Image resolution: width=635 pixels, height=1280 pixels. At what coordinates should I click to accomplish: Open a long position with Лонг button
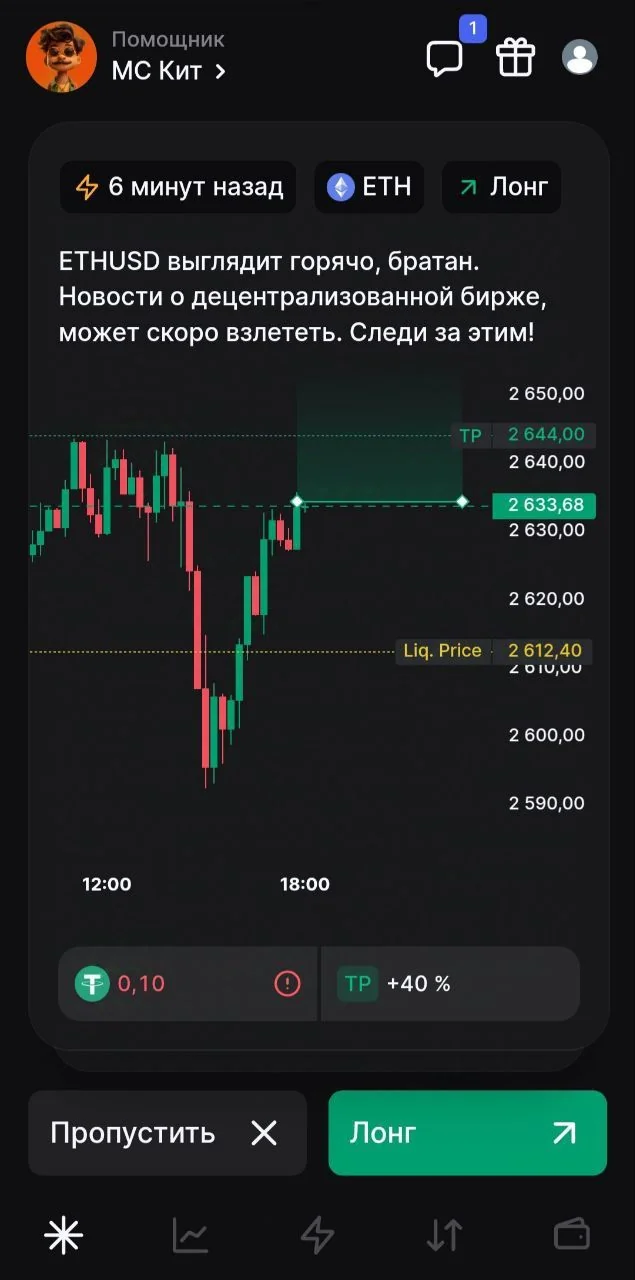[x=467, y=1133]
